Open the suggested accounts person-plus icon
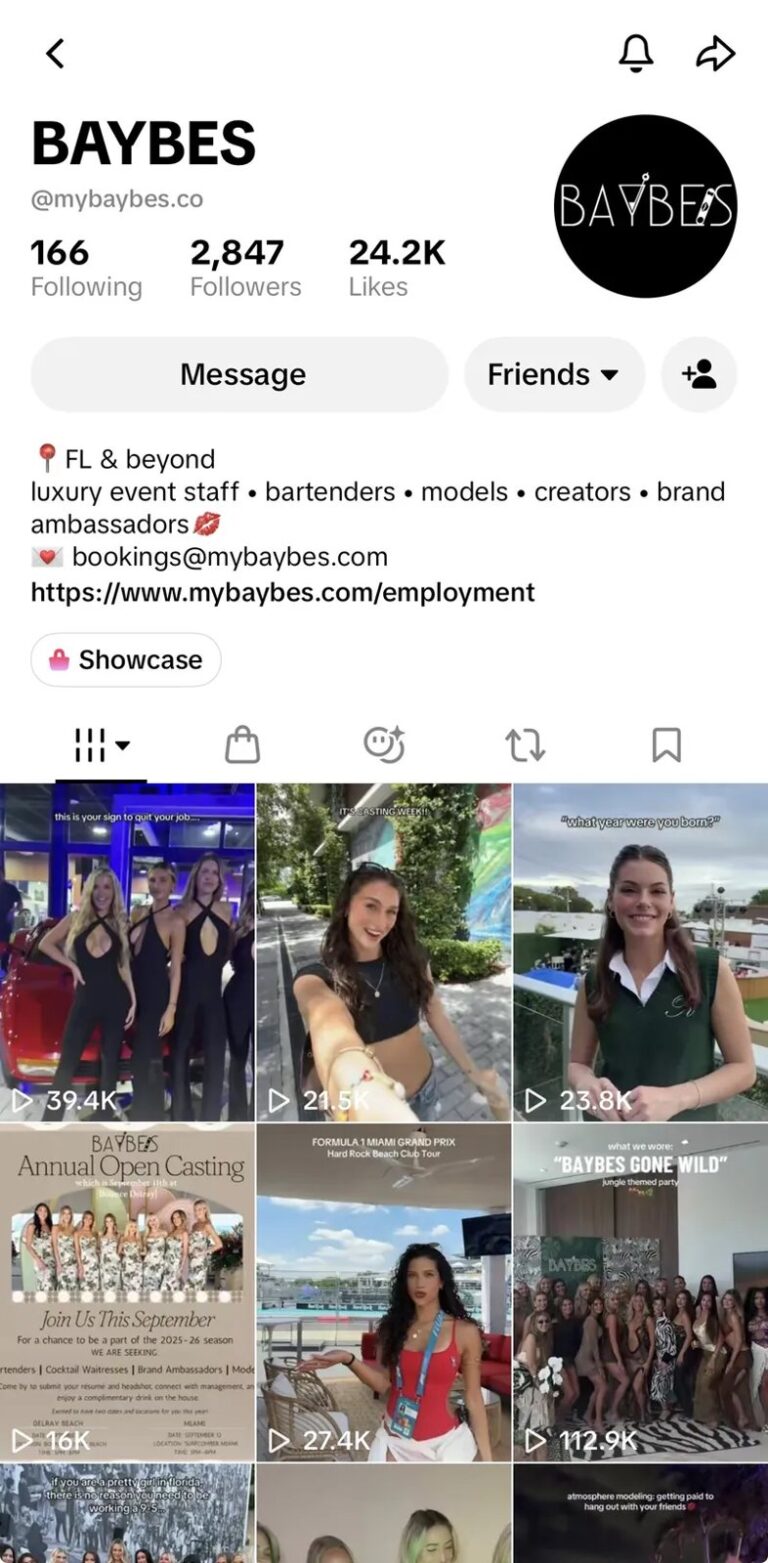Image resolution: width=768 pixels, height=1563 pixels. (699, 375)
